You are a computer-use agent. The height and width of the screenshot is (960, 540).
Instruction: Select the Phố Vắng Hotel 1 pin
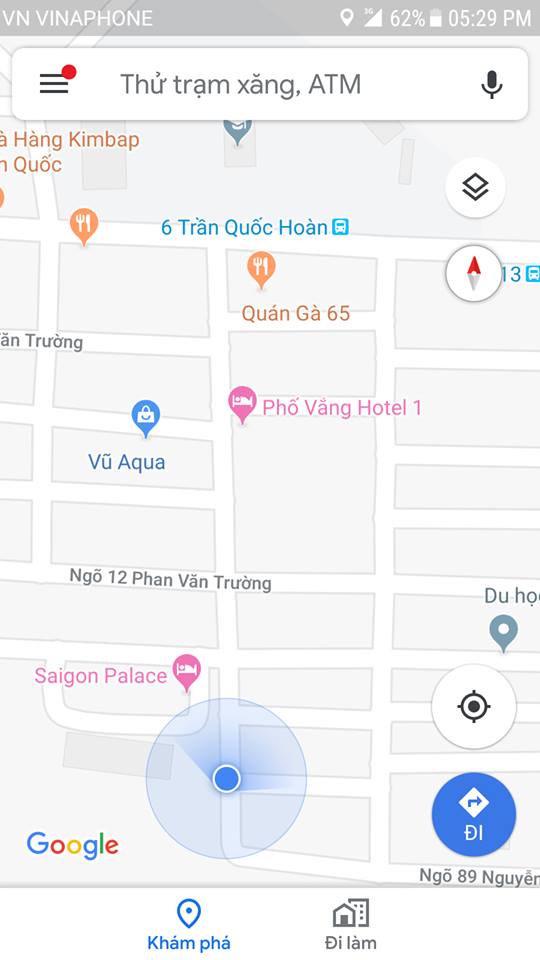click(x=242, y=404)
